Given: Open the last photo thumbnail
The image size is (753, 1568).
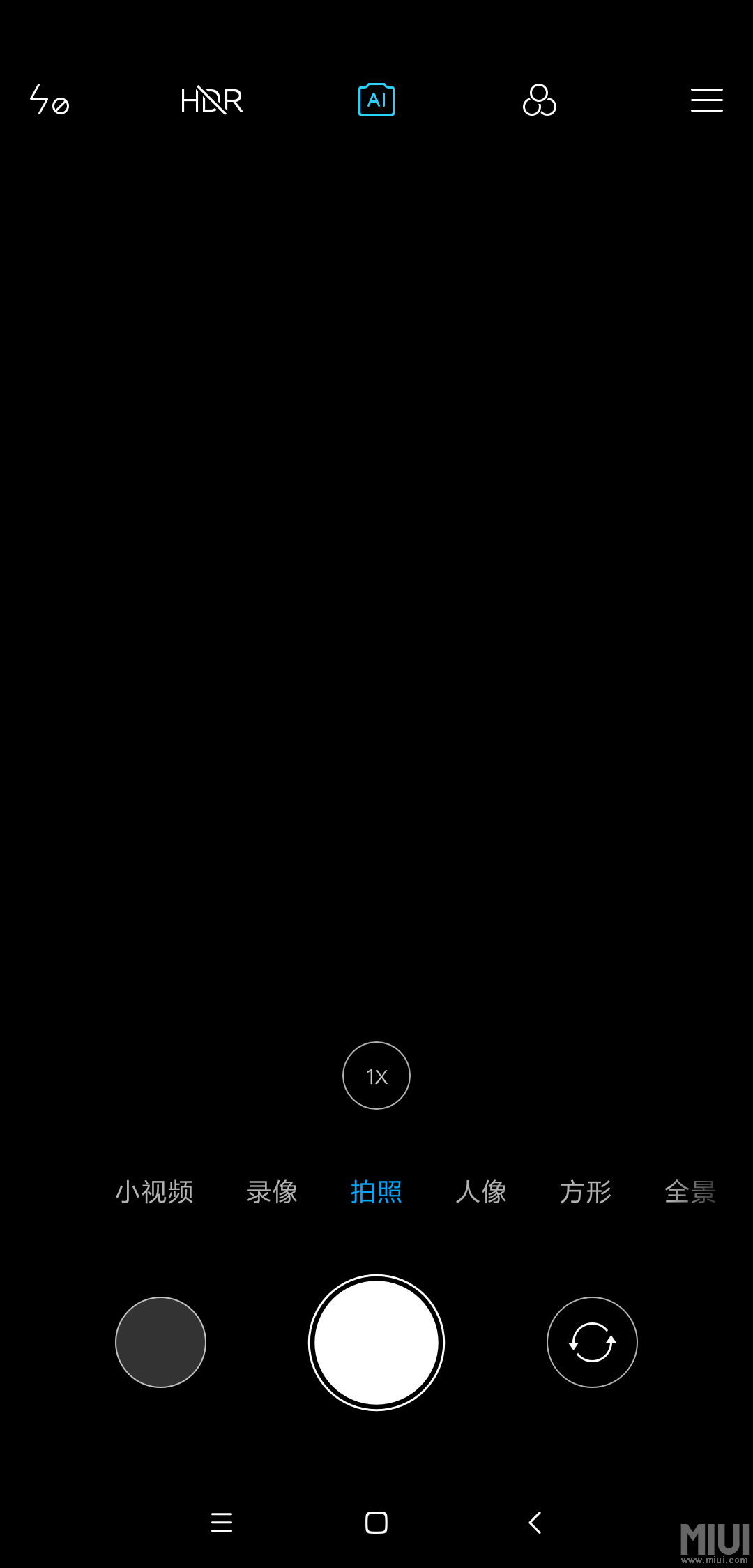Looking at the screenshot, I should (x=160, y=1342).
